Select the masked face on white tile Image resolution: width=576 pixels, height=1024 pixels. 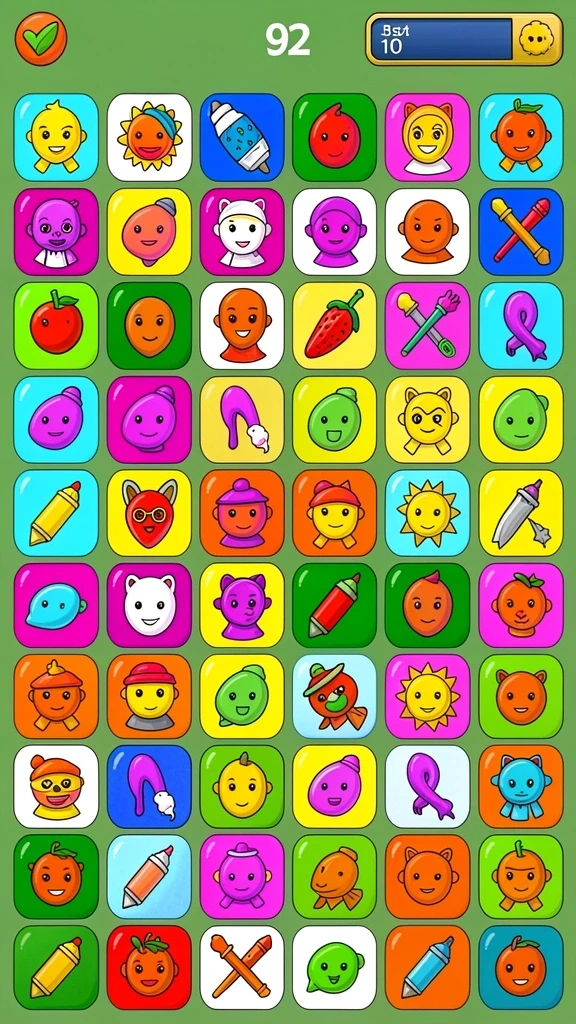56,787
